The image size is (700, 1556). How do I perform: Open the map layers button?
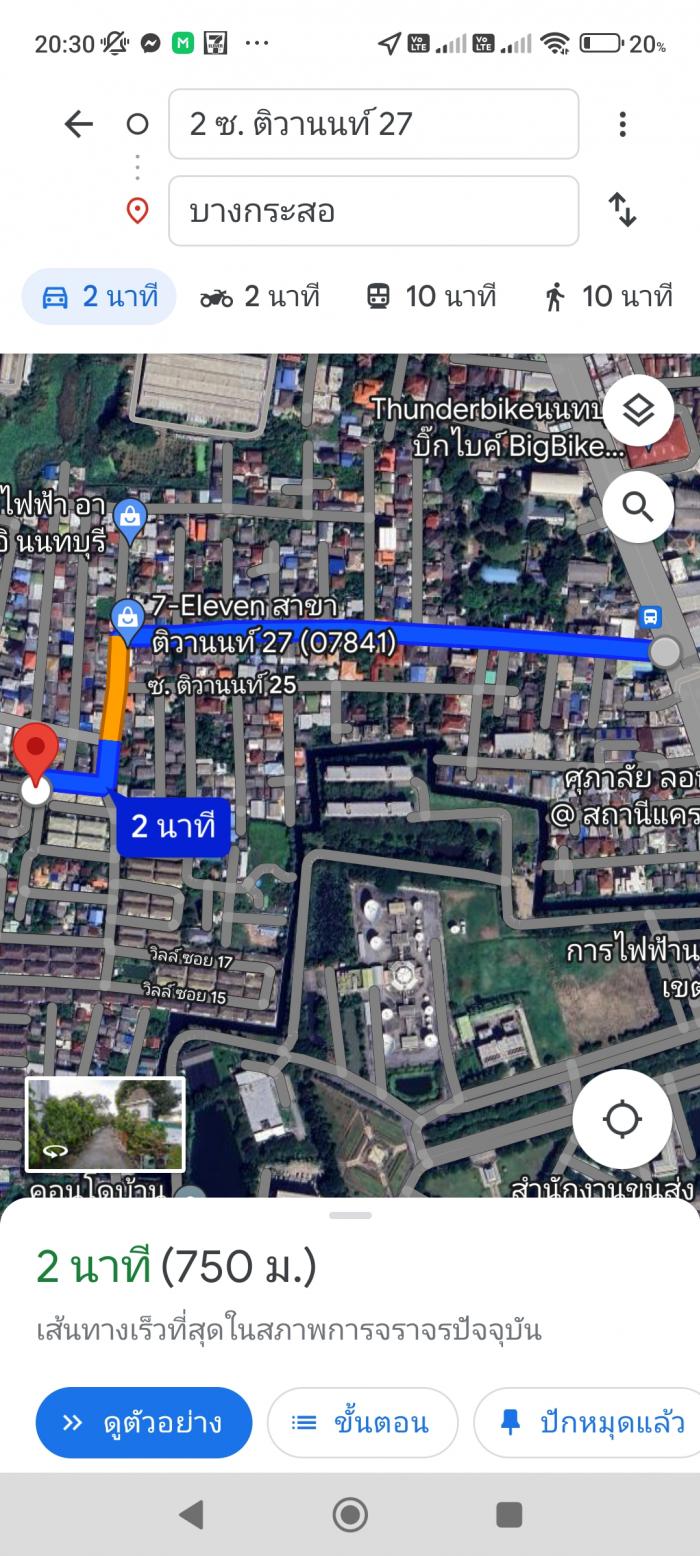click(x=638, y=411)
